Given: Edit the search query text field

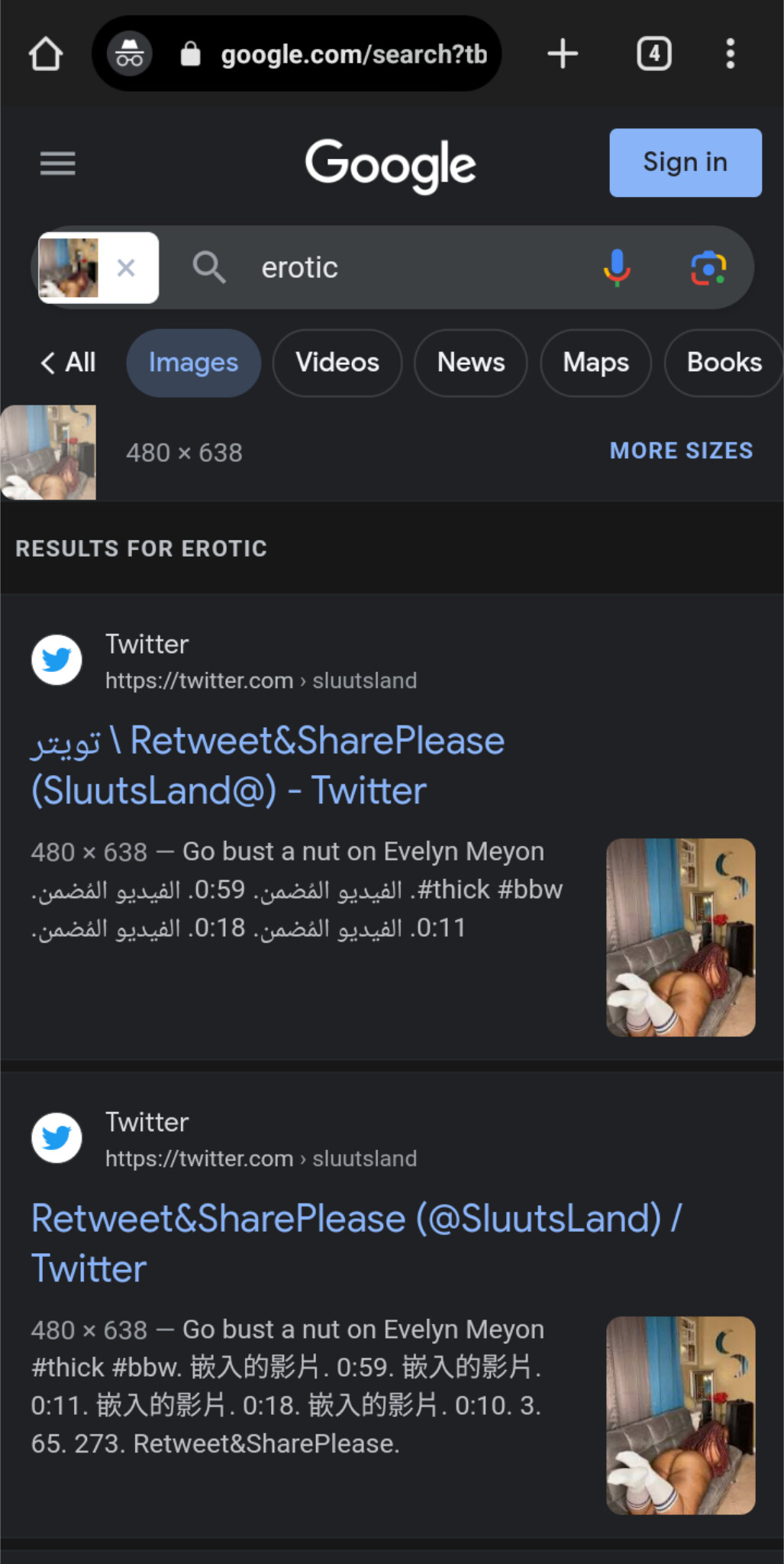Looking at the screenshot, I should 412,268.
